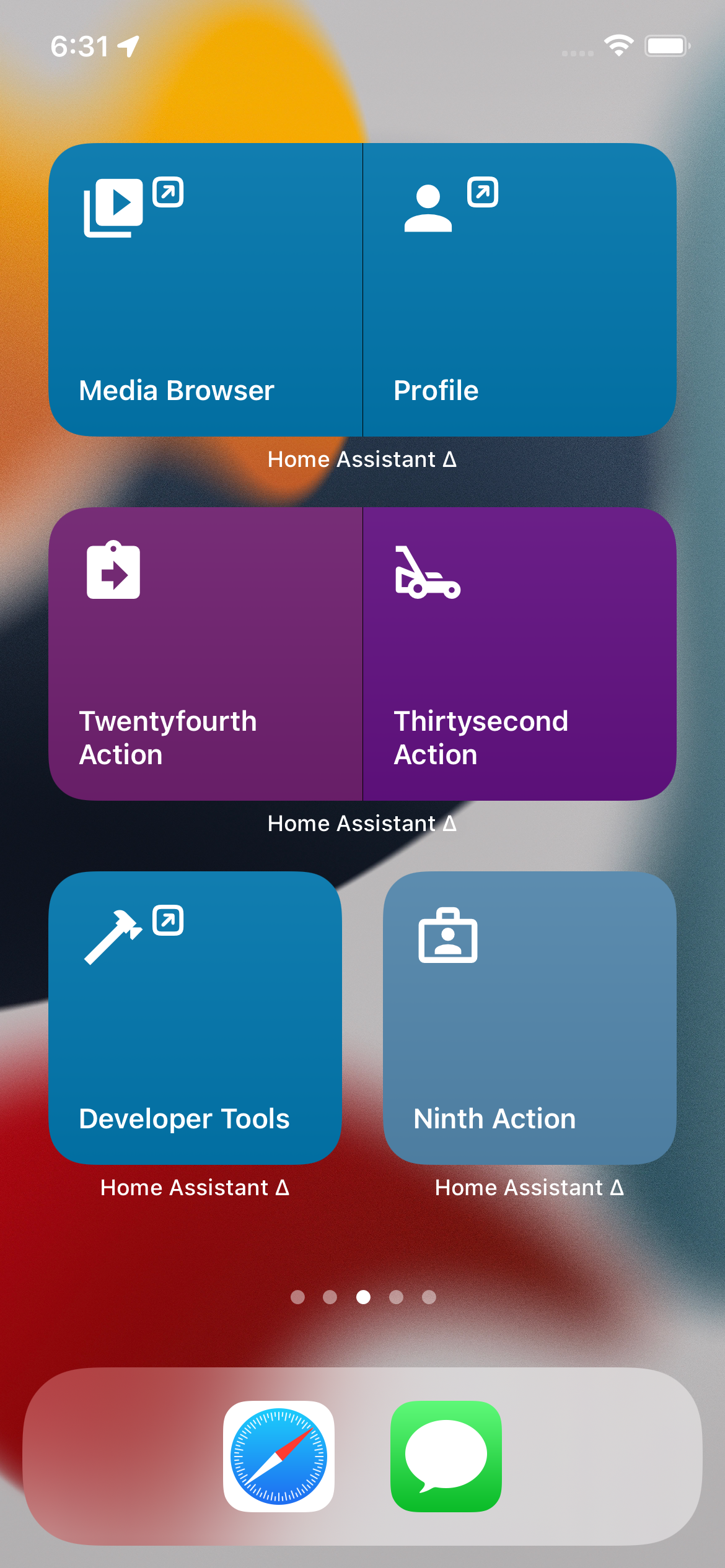Open the Profile widget tile
This screenshot has height=1568, width=725.
coord(519,290)
